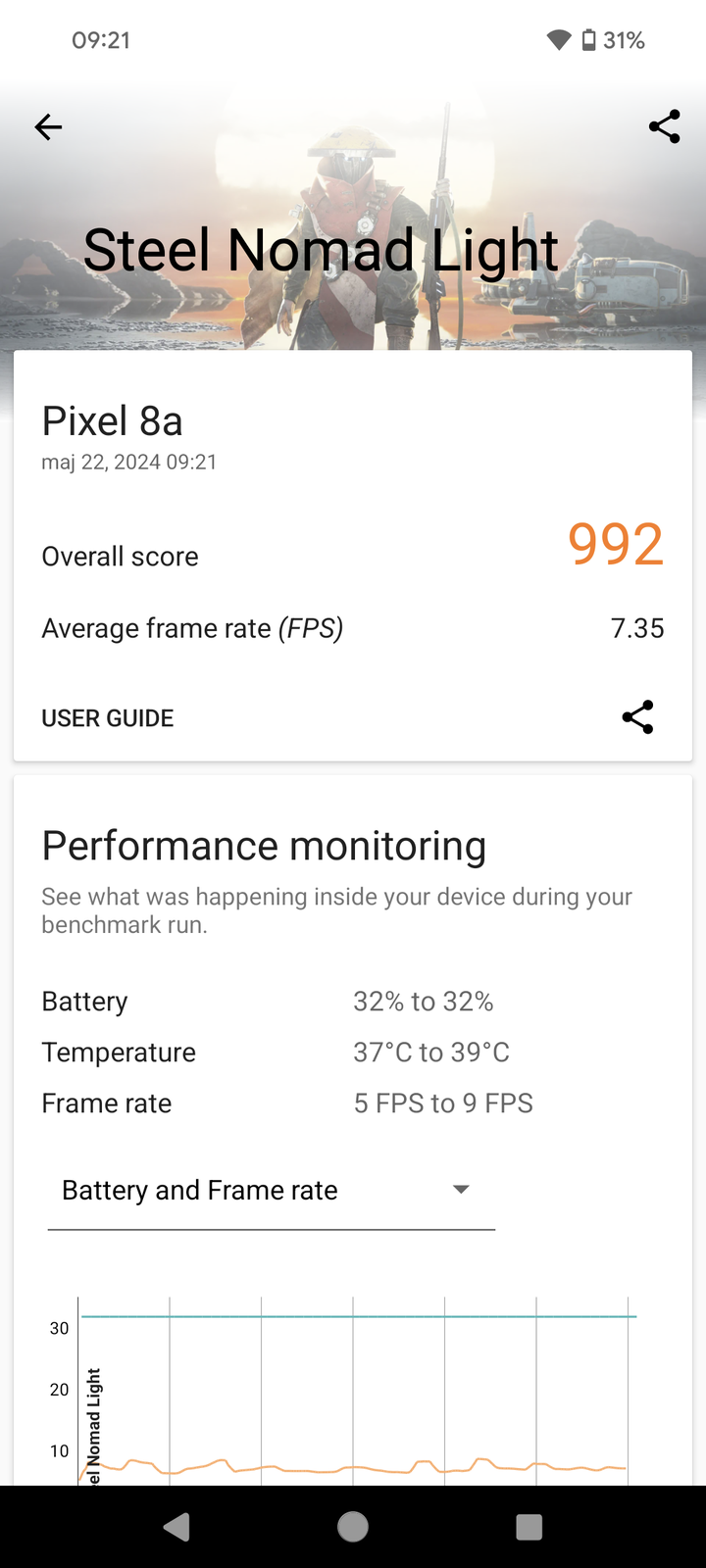This screenshot has width=706, height=1568.
Task: Share the Pixel 8a score card
Action: tap(637, 717)
